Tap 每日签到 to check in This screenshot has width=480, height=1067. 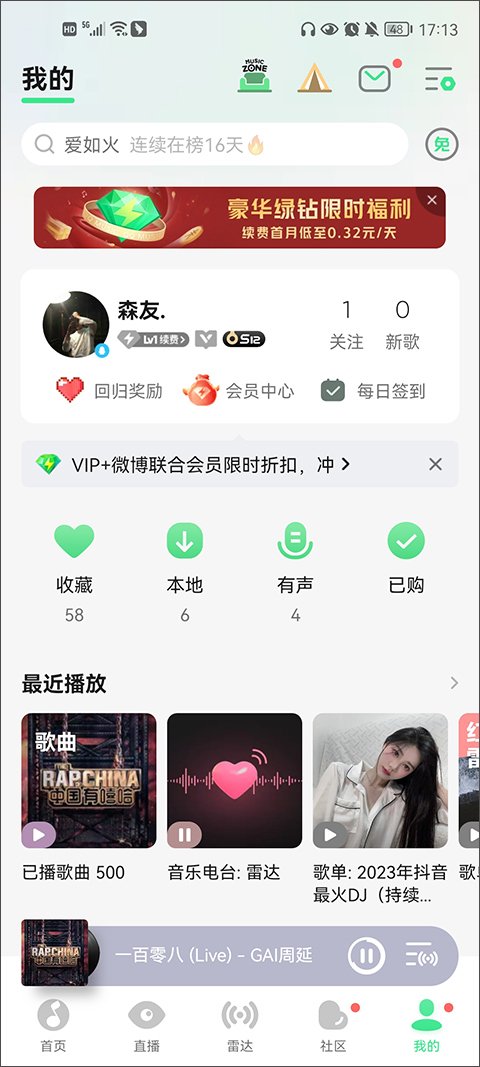point(373,391)
